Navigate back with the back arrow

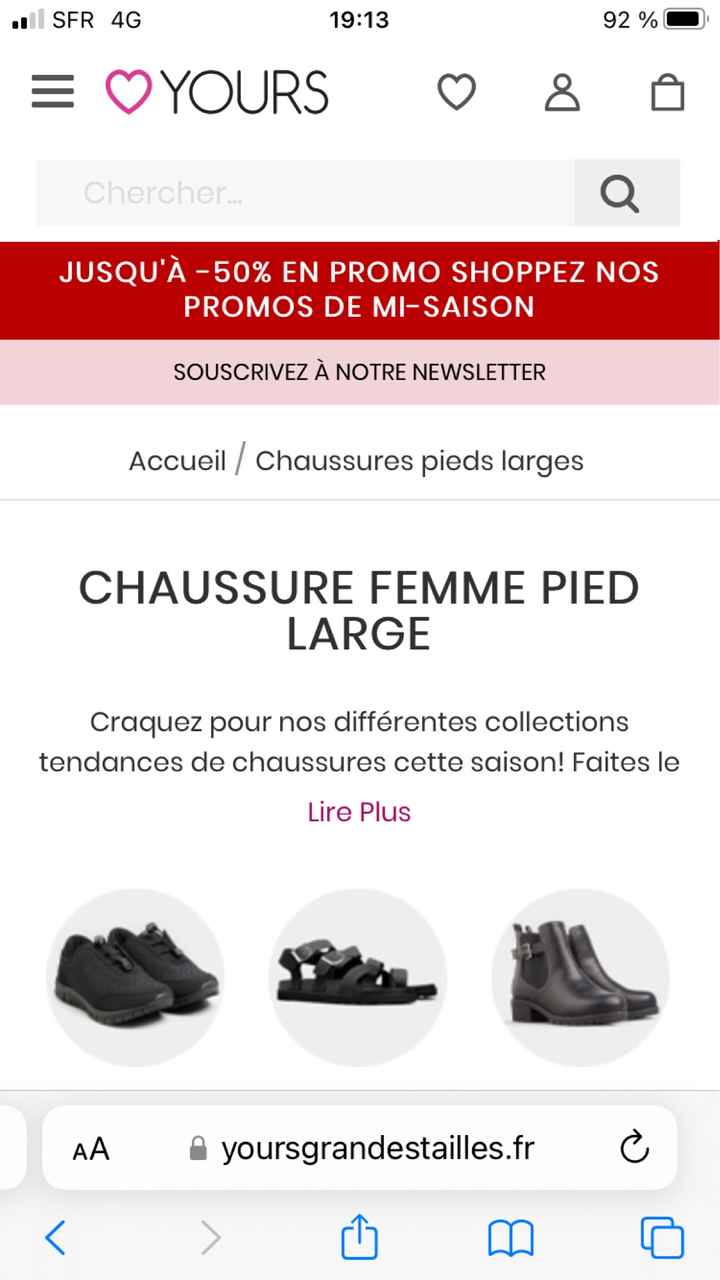(x=57, y=1238)
